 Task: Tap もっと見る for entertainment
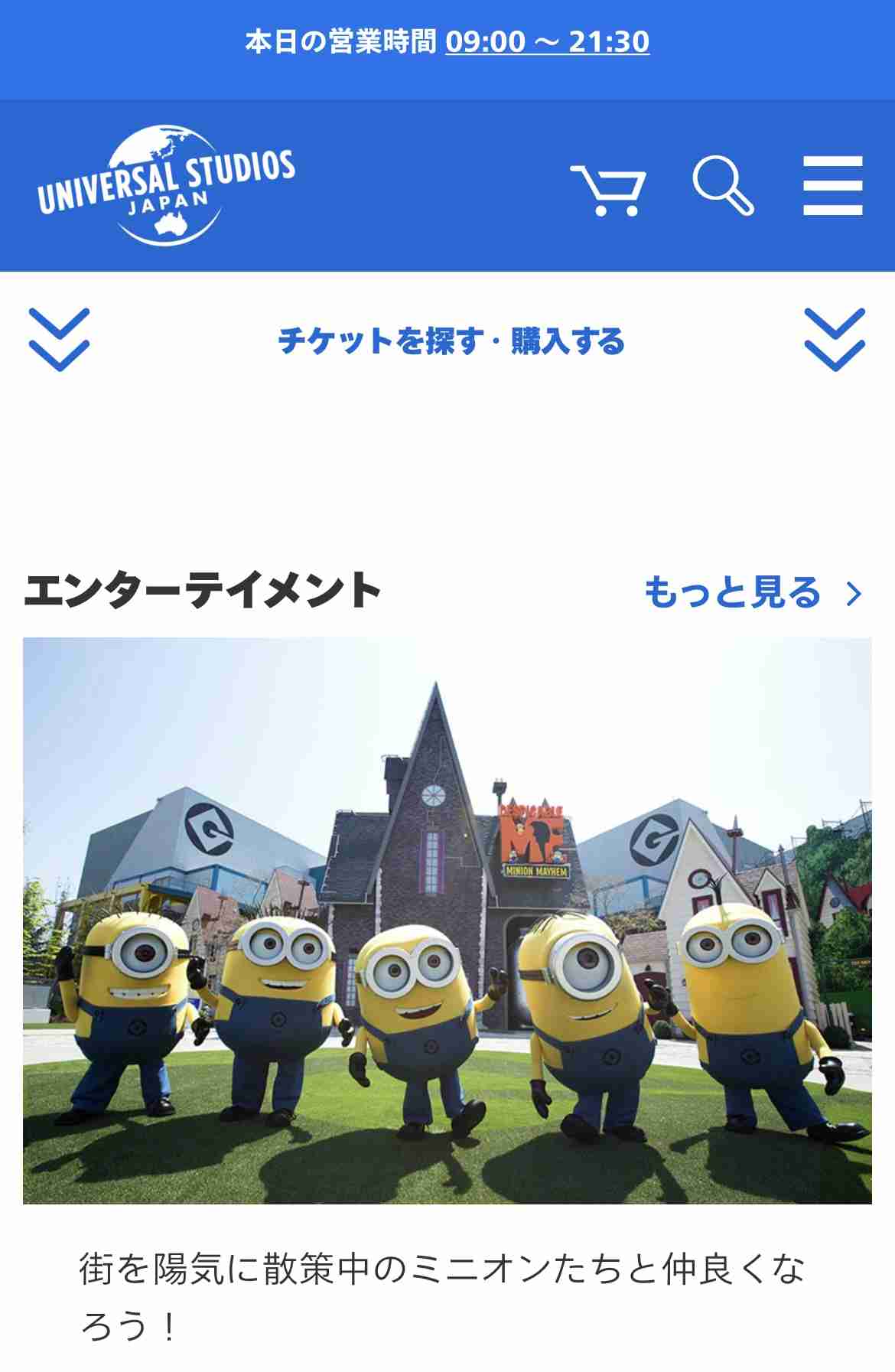point(753,593)
